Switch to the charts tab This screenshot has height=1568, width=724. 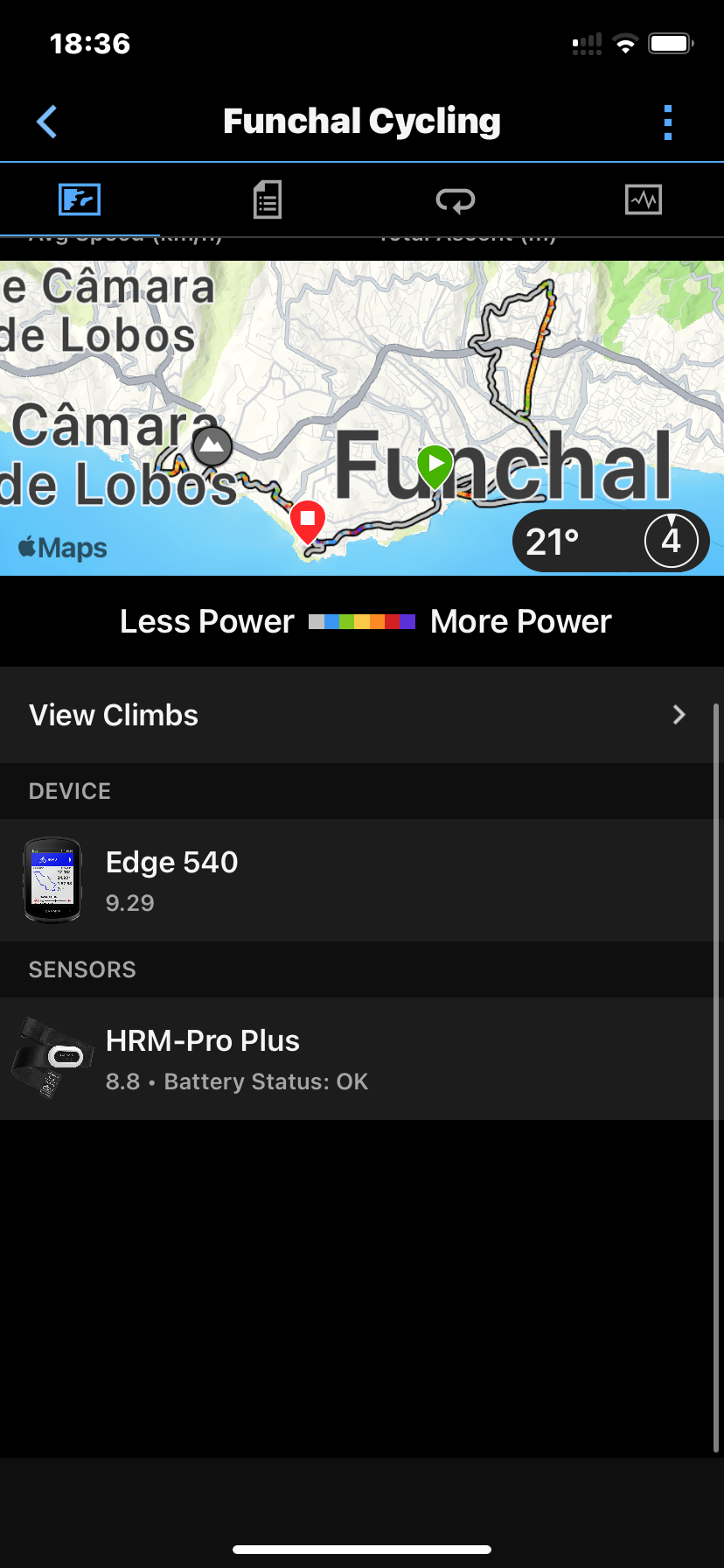[x=644, y=200]
